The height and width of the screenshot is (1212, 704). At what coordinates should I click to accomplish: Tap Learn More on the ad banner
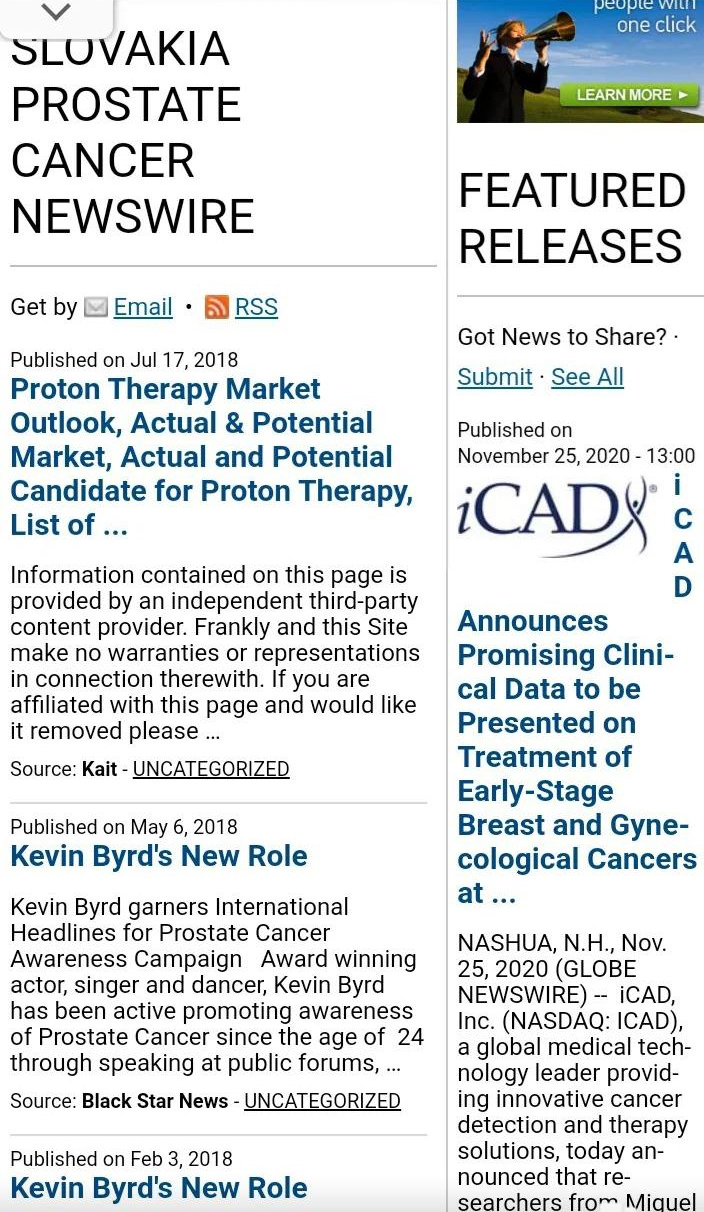[x=629, y=95]
